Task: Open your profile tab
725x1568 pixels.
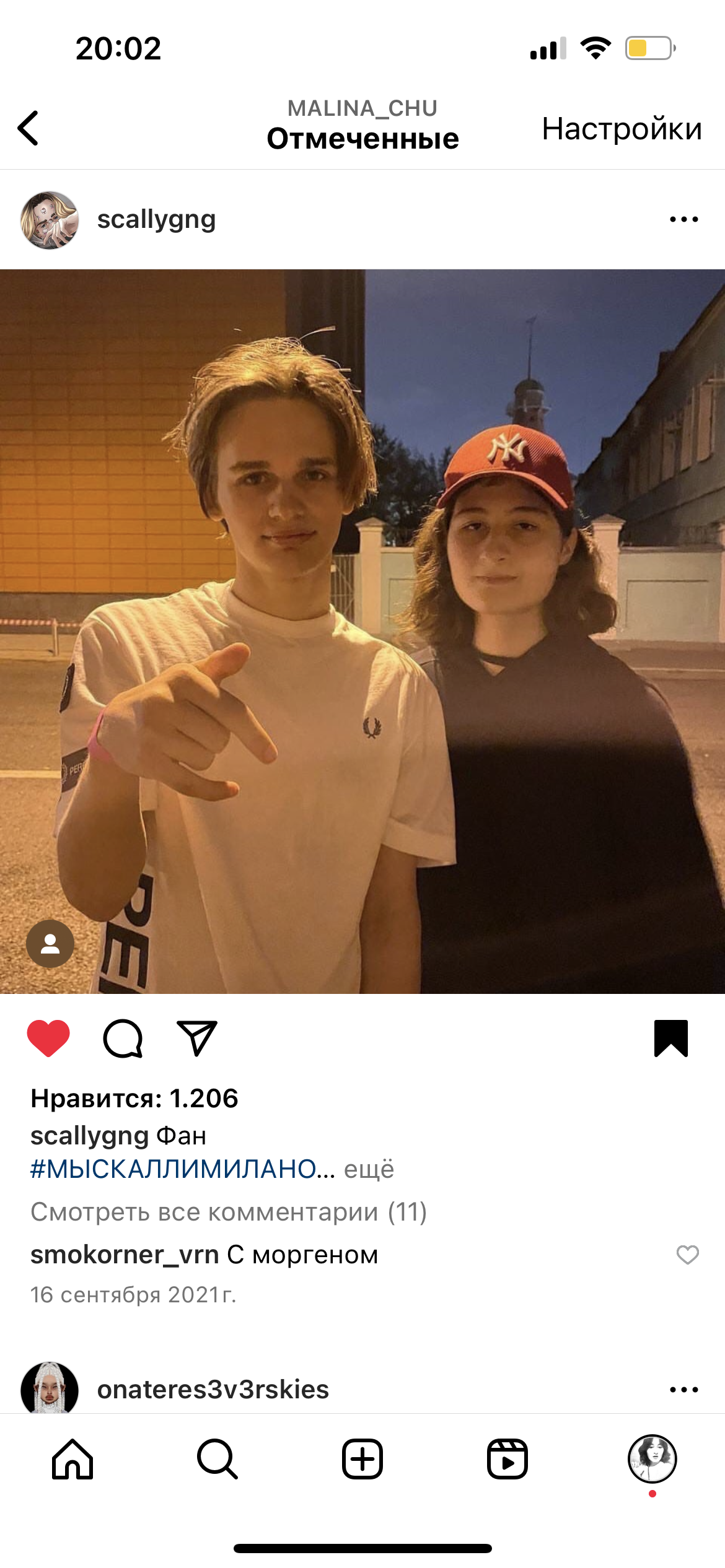Action: [x=652, y=1459]
